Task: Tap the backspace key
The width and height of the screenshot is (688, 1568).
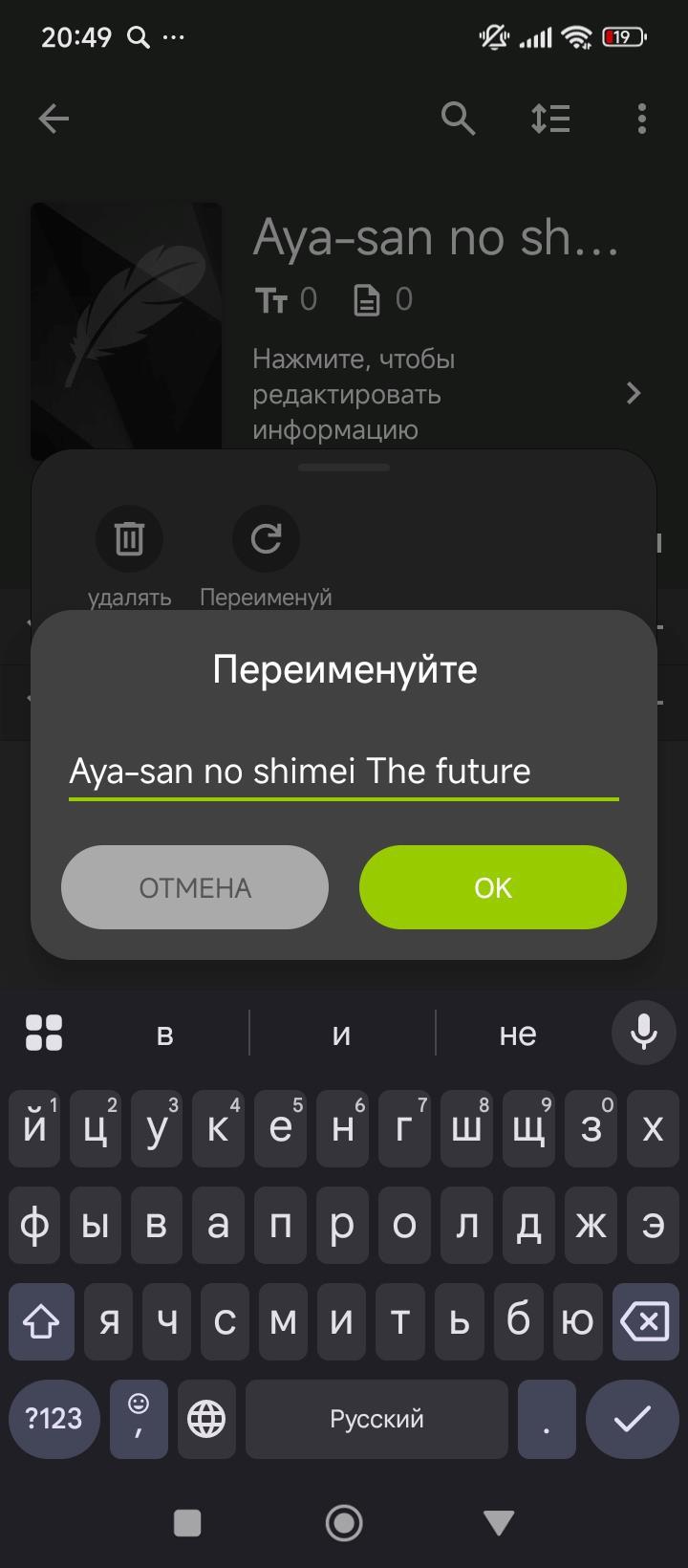Action: 645,1322
